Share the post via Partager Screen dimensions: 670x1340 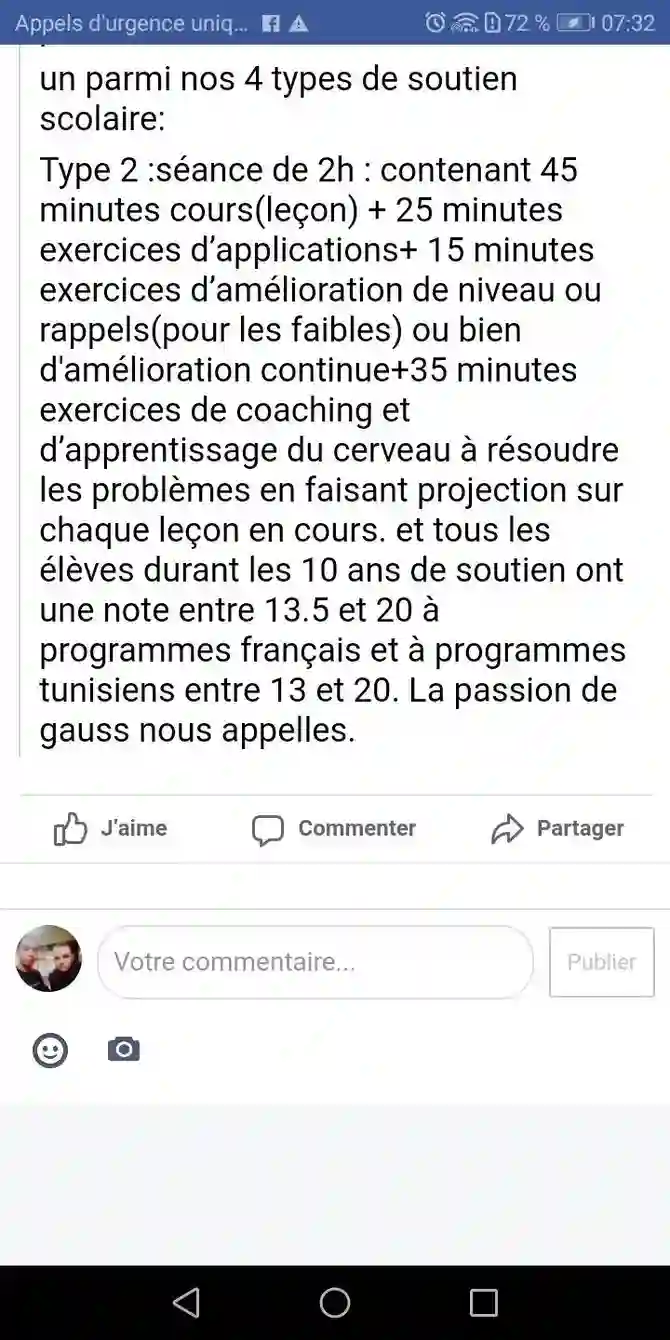(558, 829)
